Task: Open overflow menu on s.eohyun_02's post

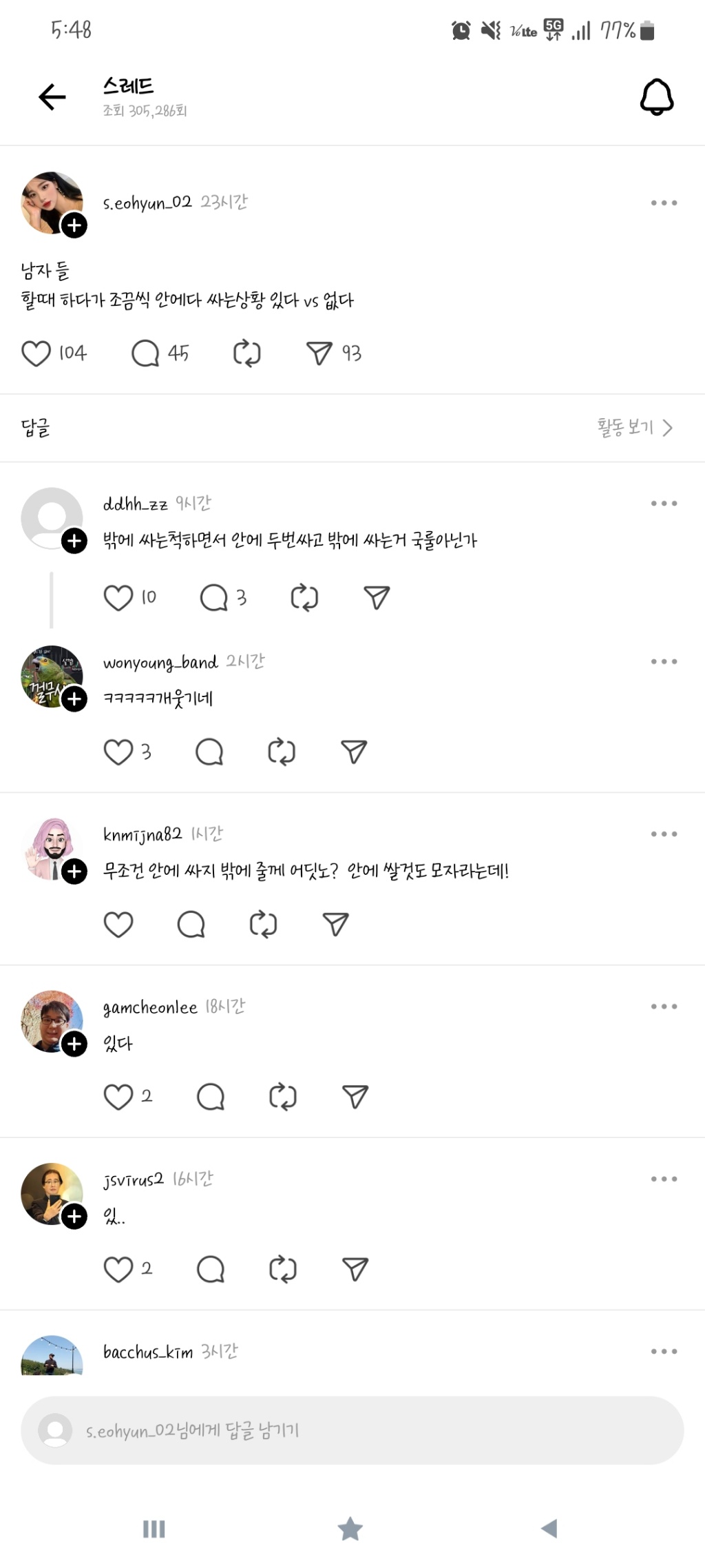Action: tap(664, 203)
